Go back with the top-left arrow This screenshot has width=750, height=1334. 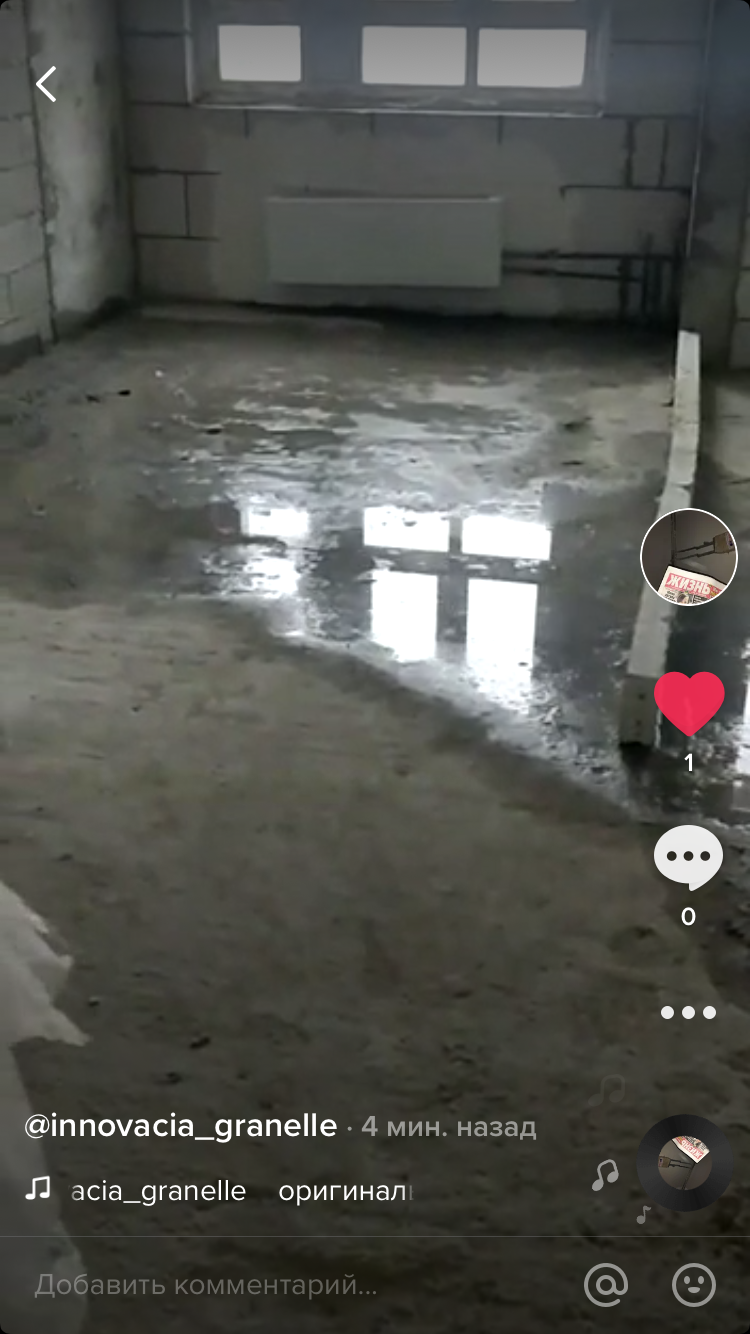tap(46, 84)
